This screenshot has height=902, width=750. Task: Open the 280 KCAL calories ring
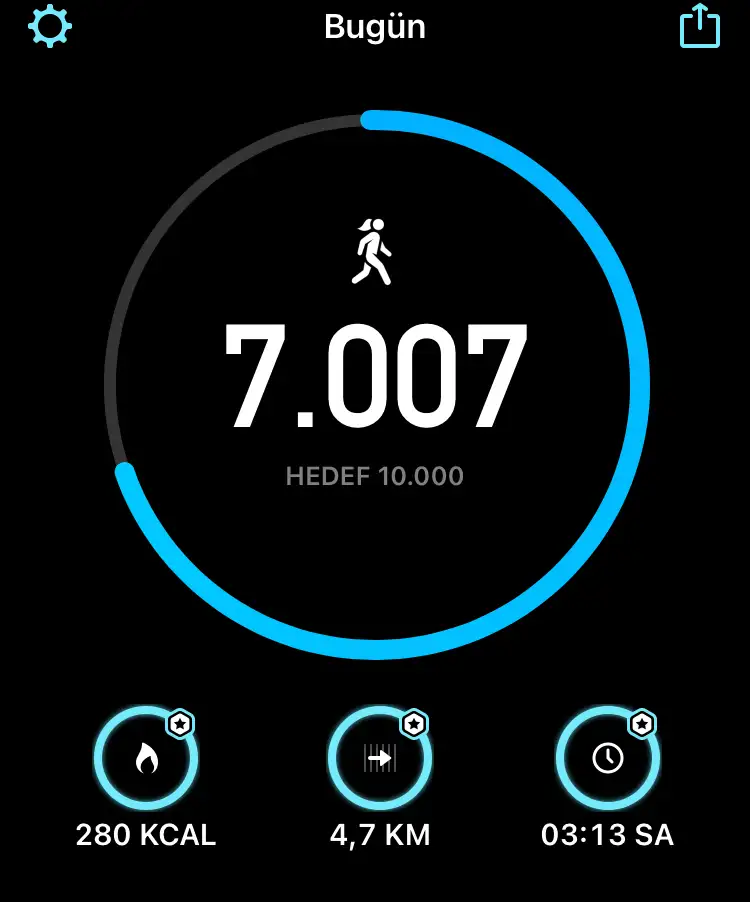[x=146, y=760]
